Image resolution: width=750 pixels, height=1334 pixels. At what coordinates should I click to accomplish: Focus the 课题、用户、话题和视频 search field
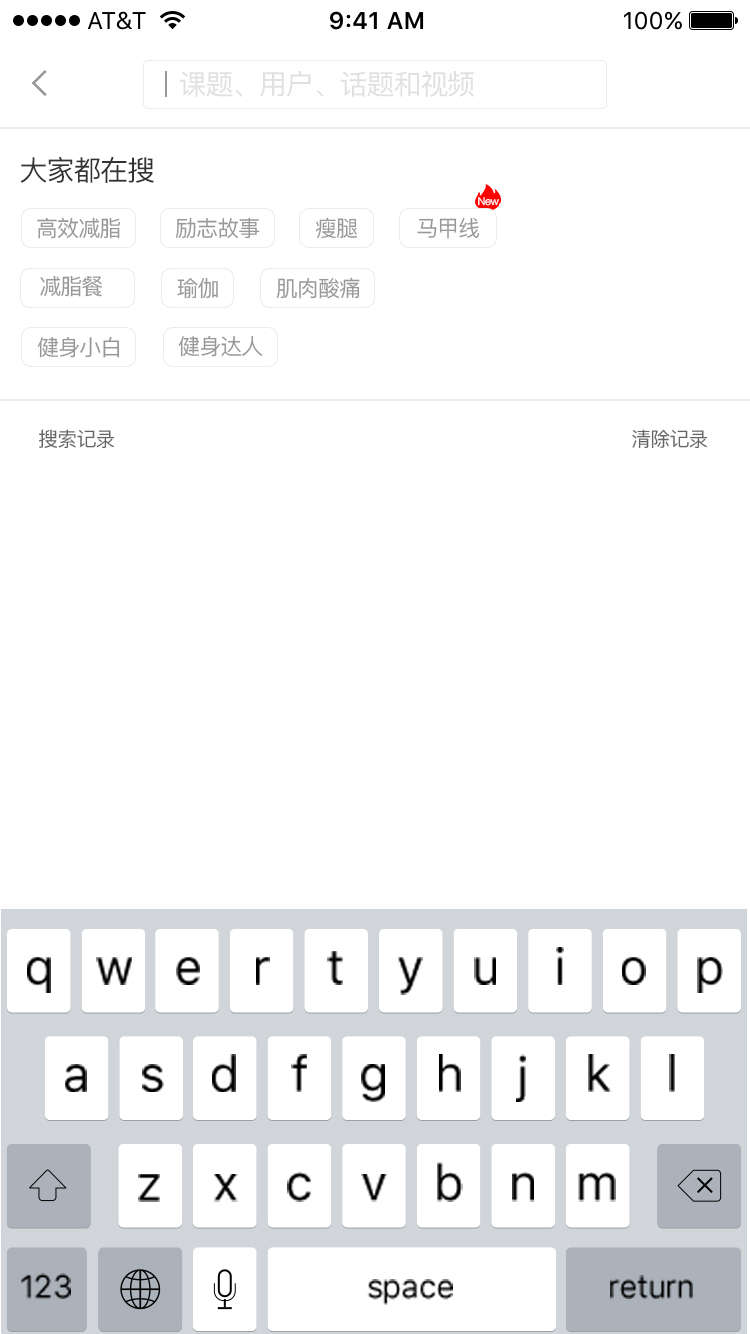click(x=375, y=84)
